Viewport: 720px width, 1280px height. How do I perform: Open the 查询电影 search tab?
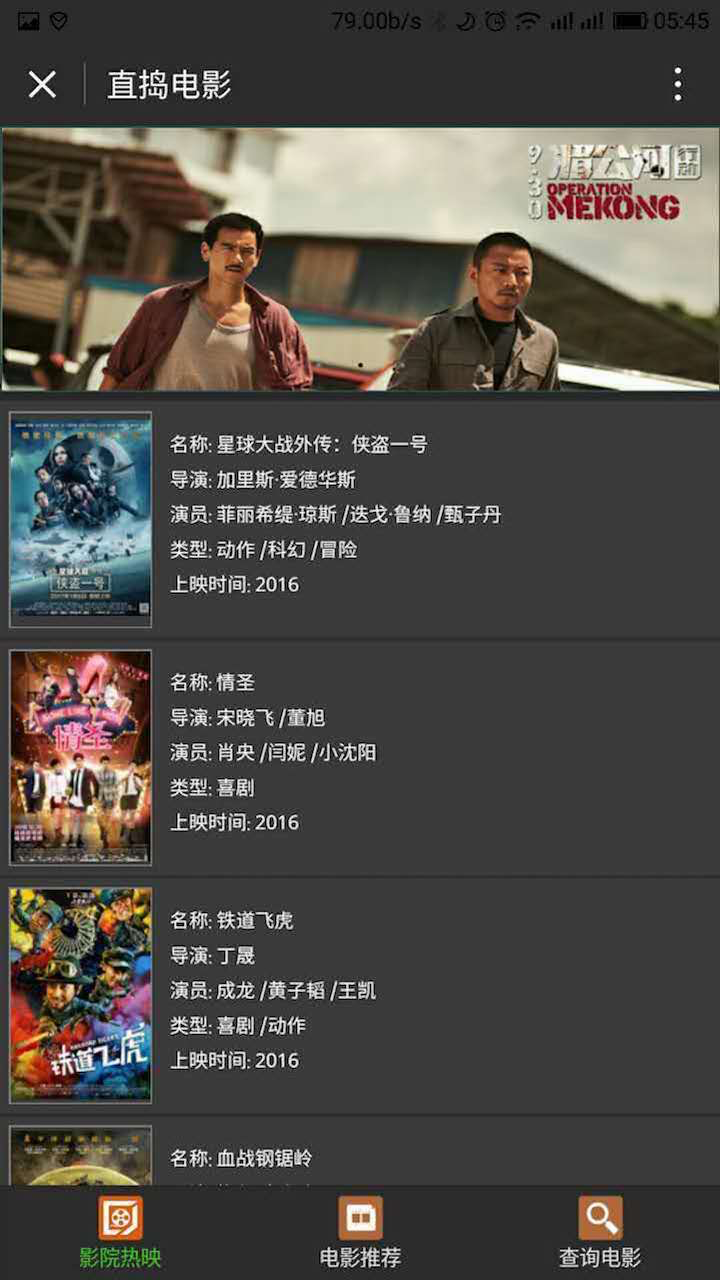(600, 1232)
